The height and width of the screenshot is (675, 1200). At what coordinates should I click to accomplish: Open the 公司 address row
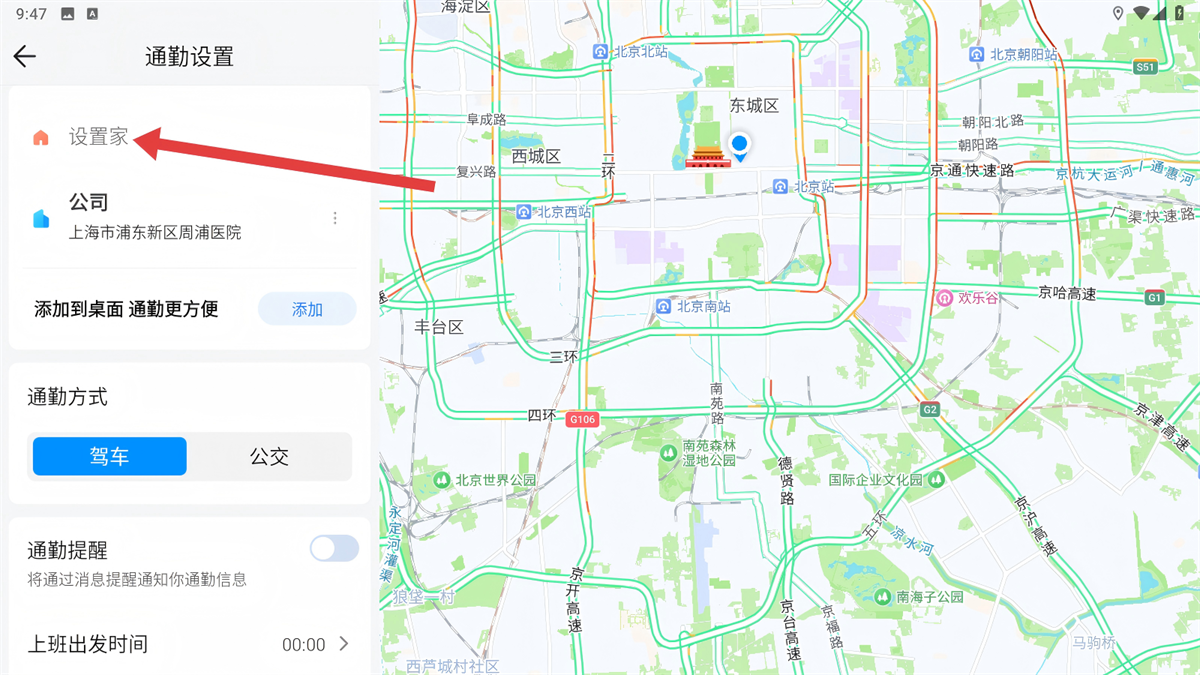click(155, 217)
